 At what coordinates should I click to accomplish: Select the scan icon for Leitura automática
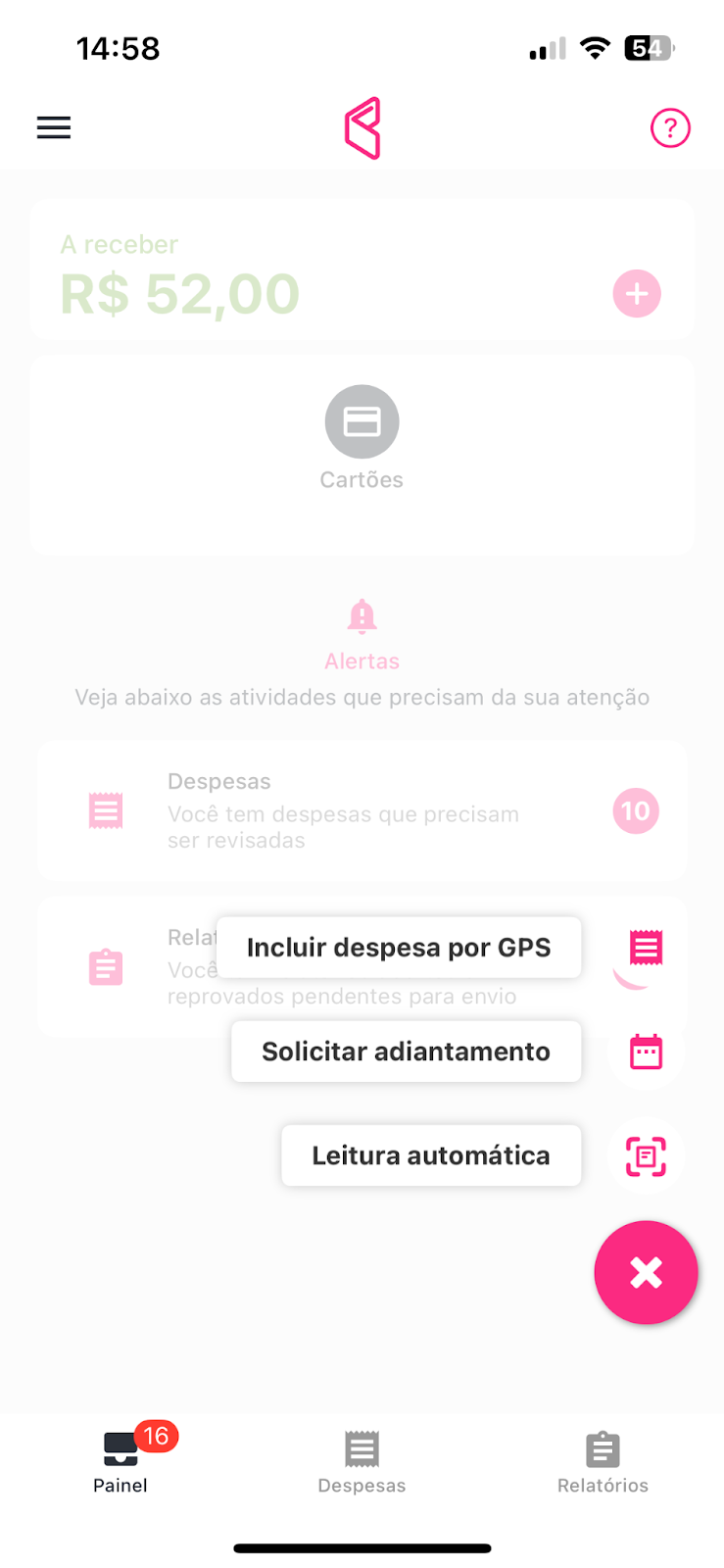[646, 1155]
